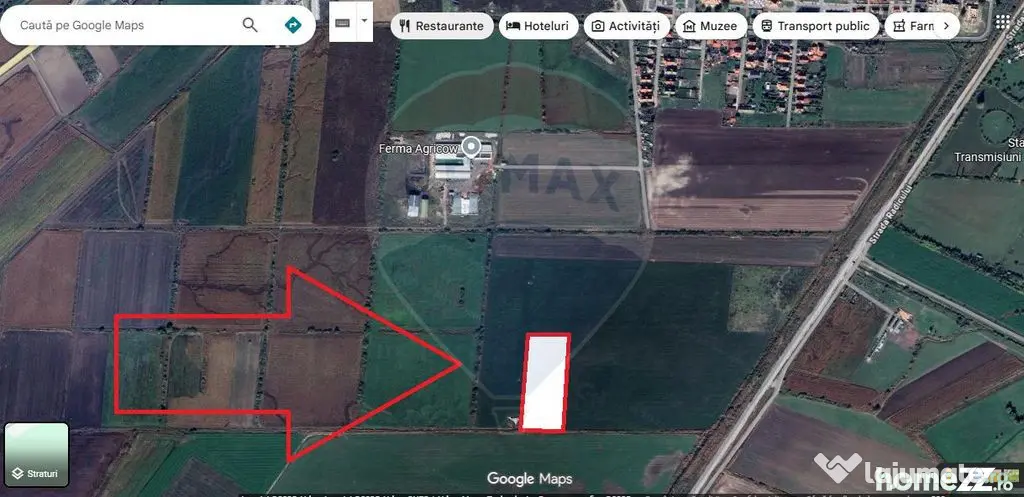Expand the input tools dropdown arrow
This screenshot has width=1024, height=497.
[x=364, y=22]
